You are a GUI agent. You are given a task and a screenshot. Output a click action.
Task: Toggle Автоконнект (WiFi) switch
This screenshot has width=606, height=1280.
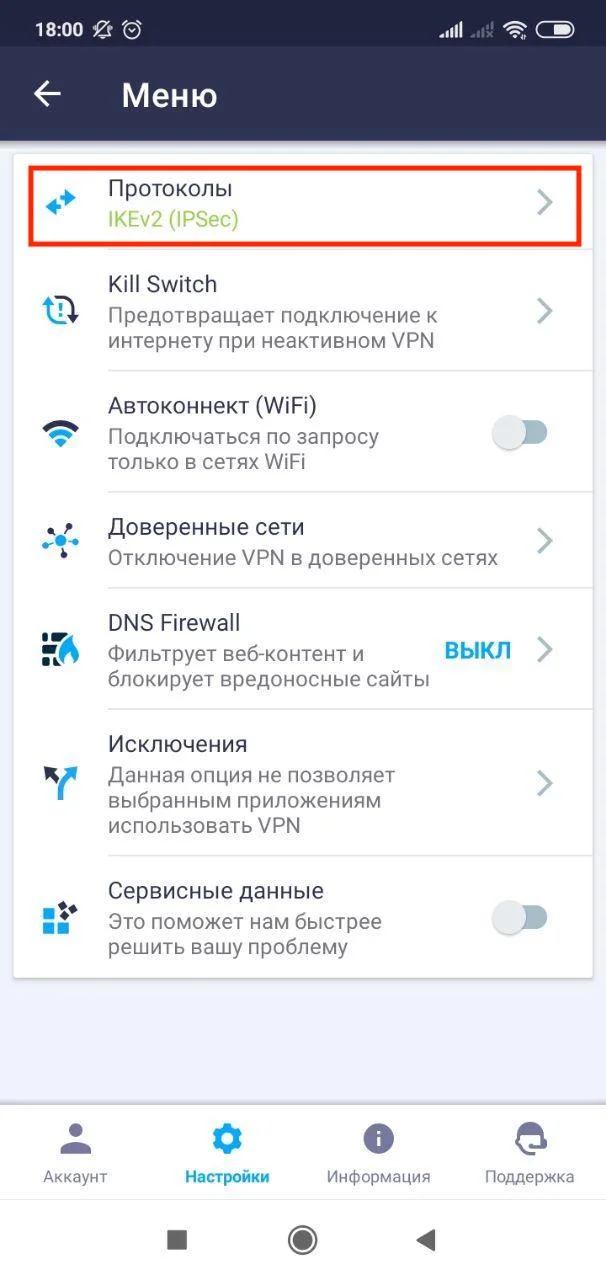pos(521,432)
